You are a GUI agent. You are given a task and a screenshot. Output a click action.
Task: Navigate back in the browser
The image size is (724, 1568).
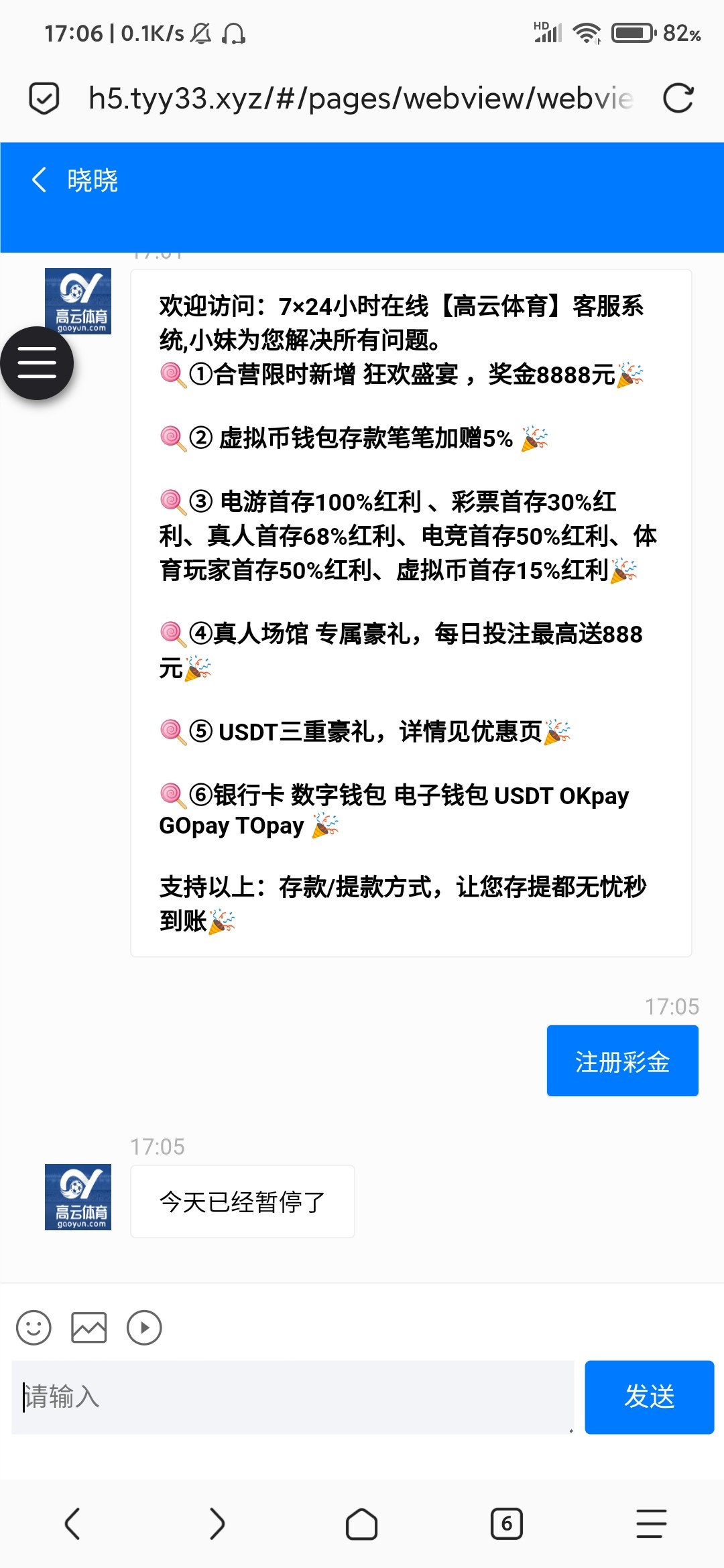[72, 1524]
